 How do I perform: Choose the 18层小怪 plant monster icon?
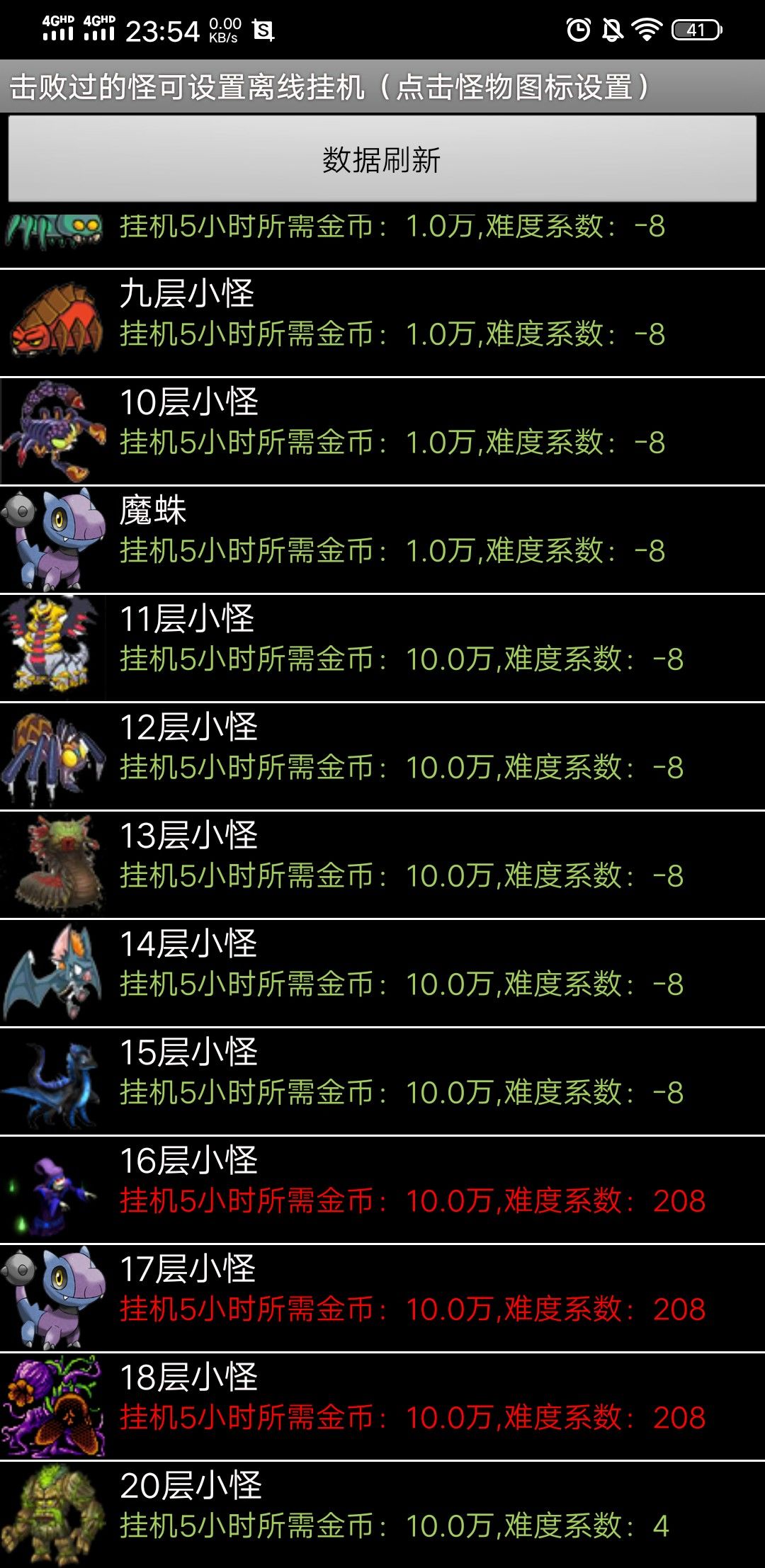click(x=54, y=1407)
